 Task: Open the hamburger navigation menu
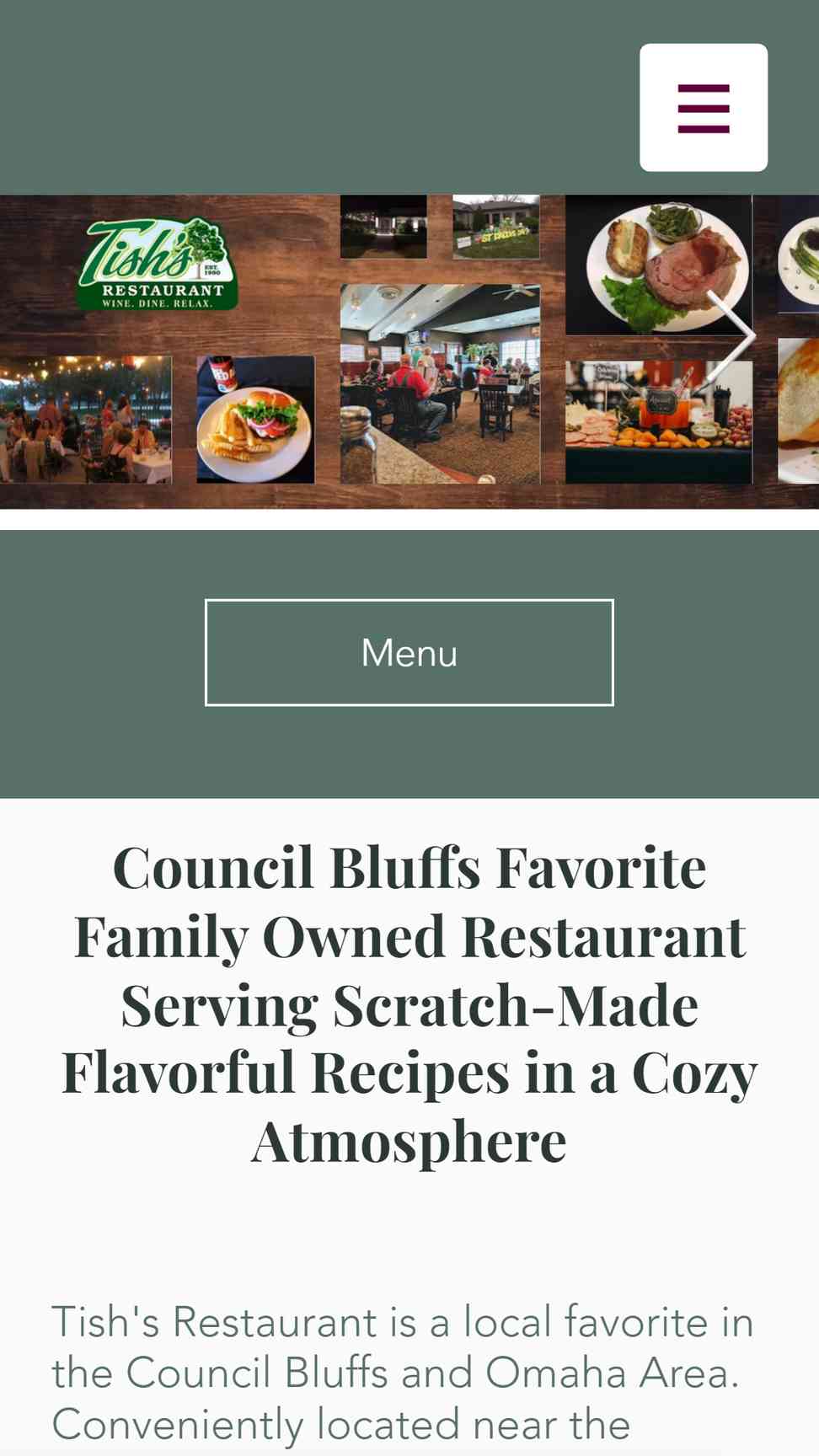click(703, 108)
